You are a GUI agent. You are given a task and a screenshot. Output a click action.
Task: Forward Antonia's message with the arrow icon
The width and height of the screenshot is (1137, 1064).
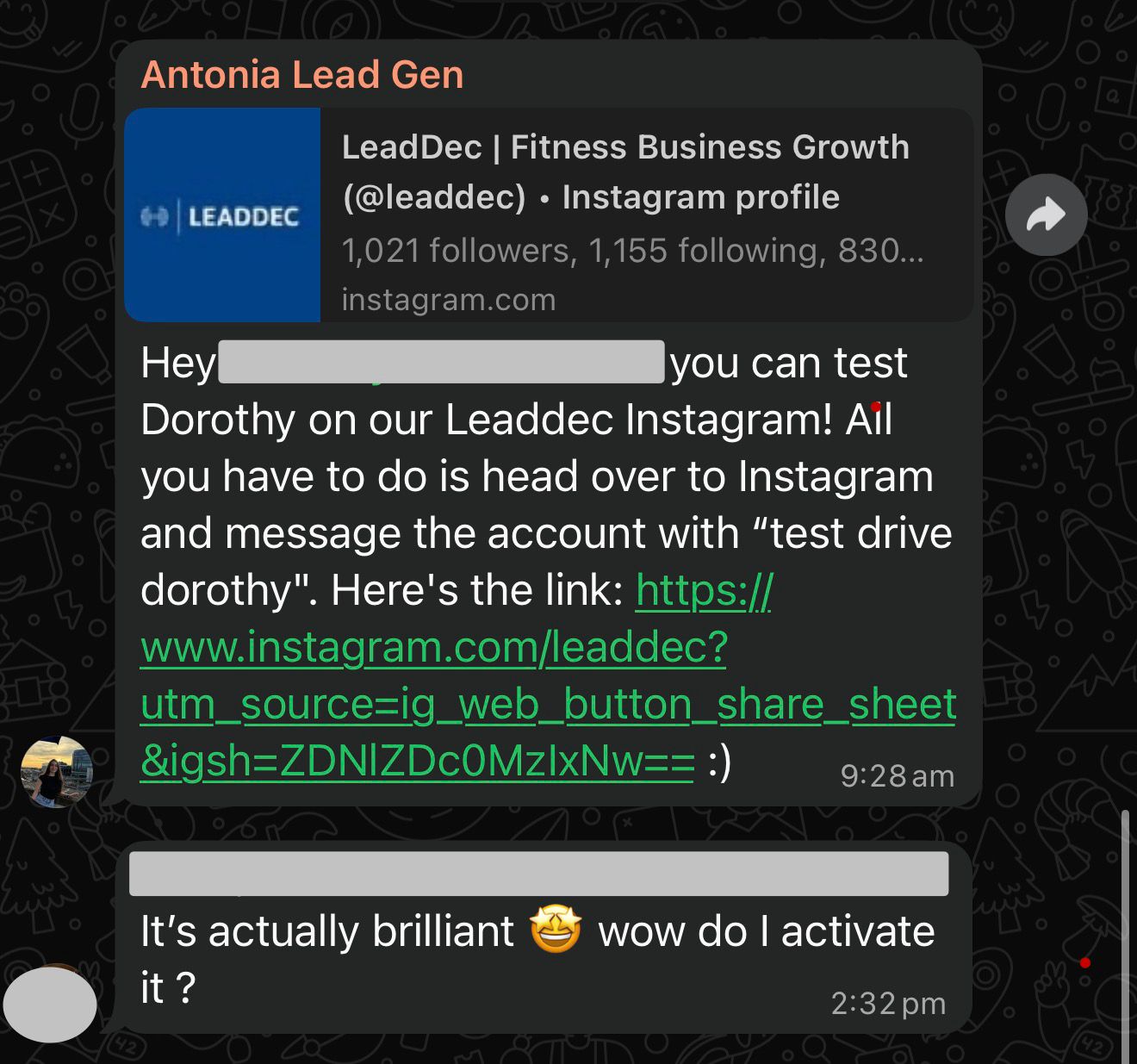(1046, 215)
